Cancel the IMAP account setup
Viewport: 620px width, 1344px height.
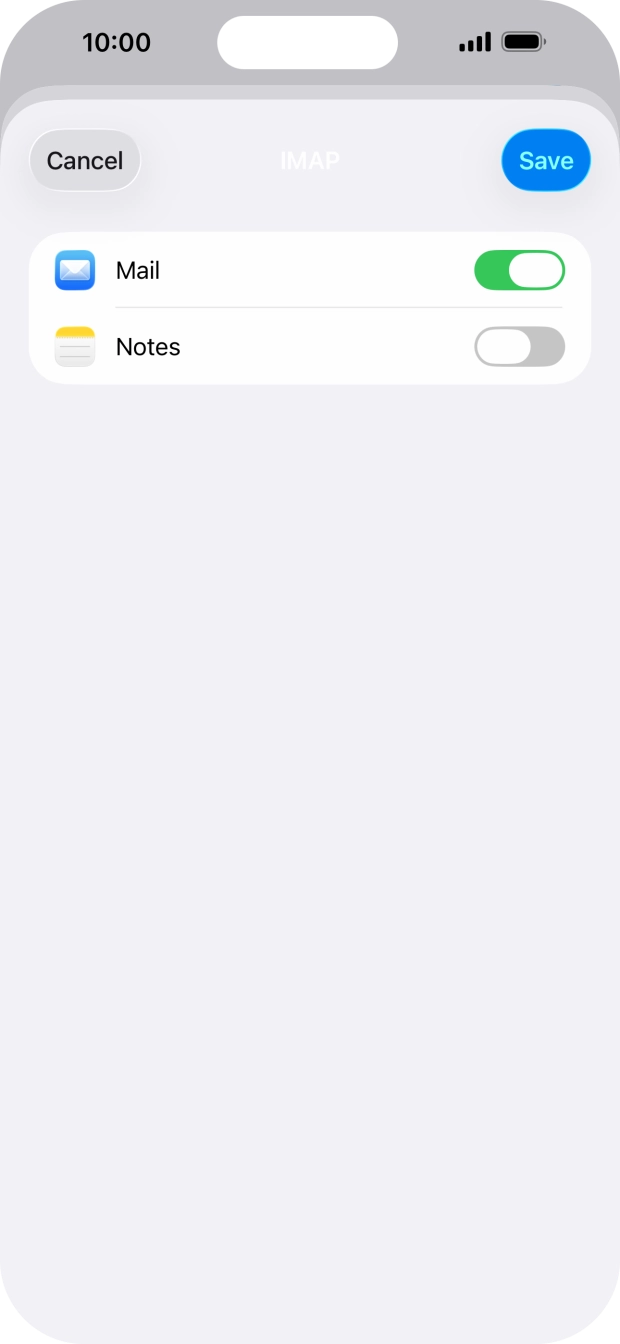click(x=85, y=160)
